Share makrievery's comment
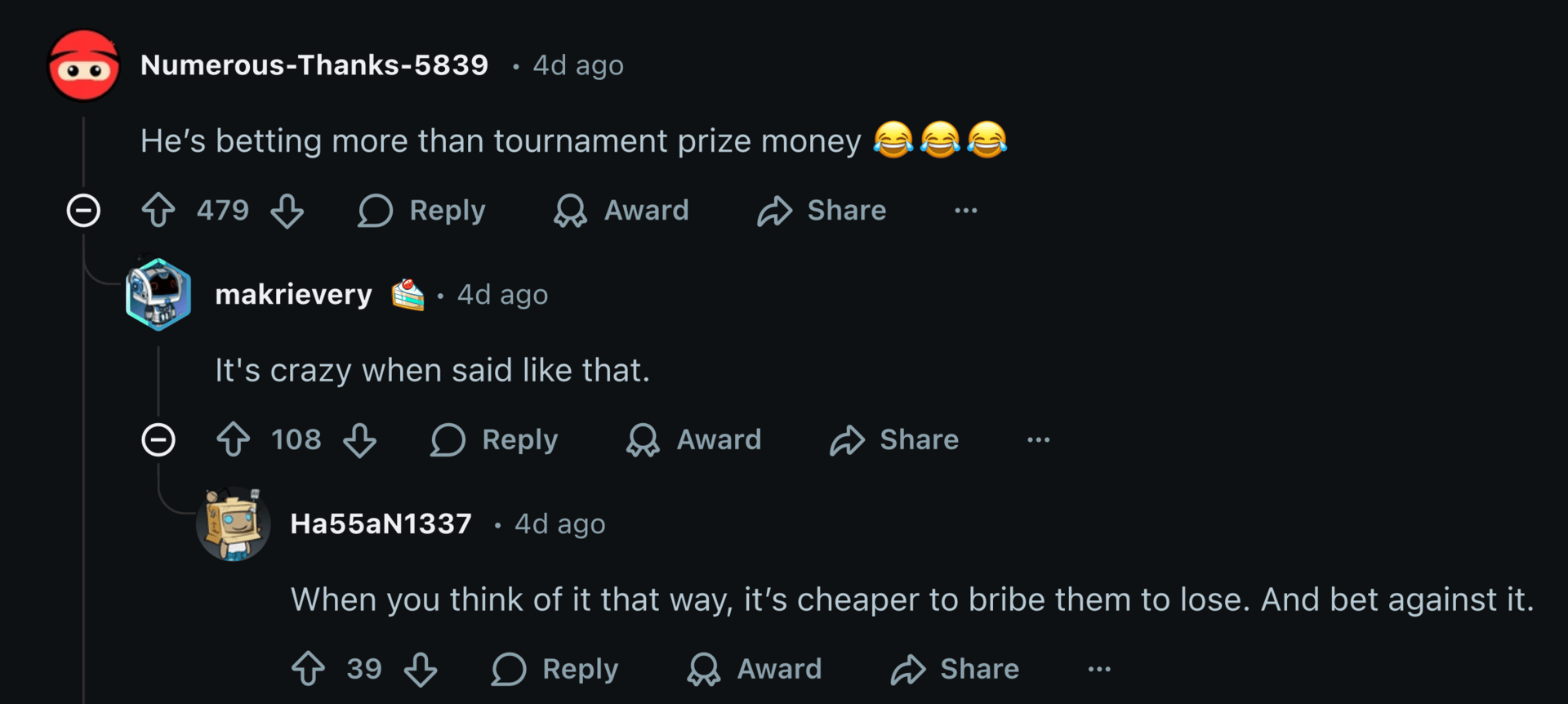 (894, 440)
